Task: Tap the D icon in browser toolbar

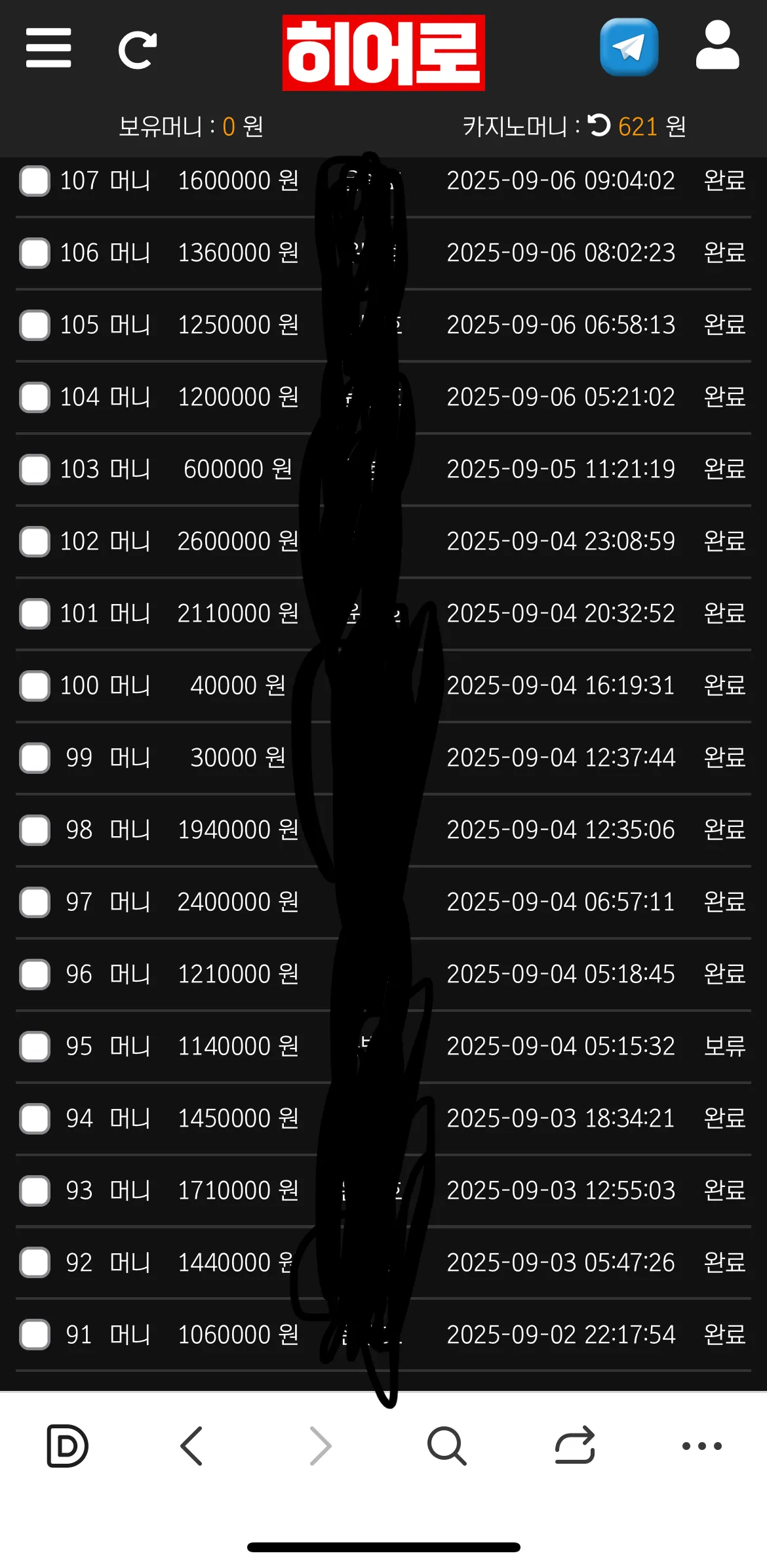Action: [x=68, y=1445]
